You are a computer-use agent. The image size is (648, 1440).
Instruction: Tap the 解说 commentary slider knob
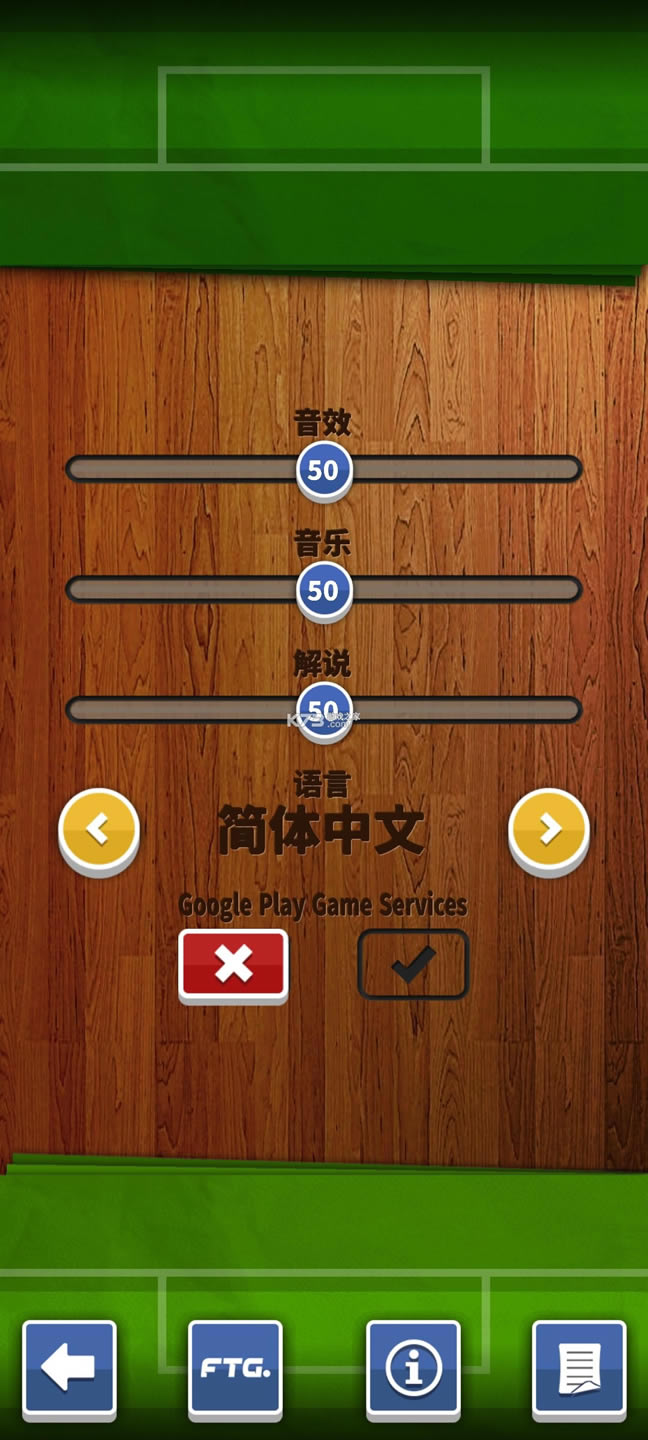click(x=324, y=710)
